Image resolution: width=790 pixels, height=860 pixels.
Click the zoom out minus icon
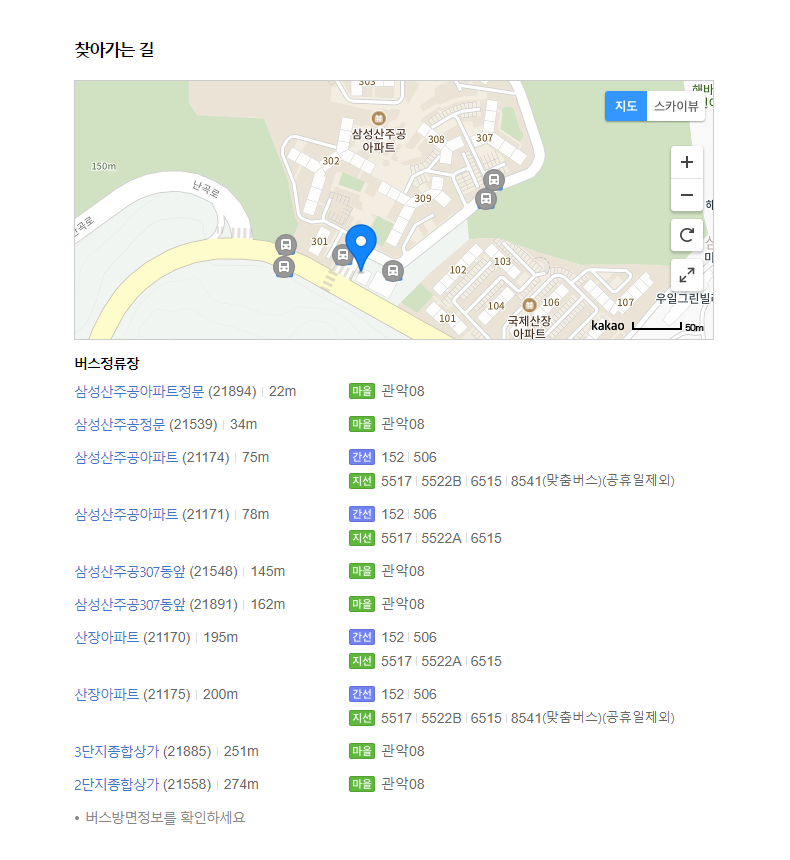[x=686, y=196]
